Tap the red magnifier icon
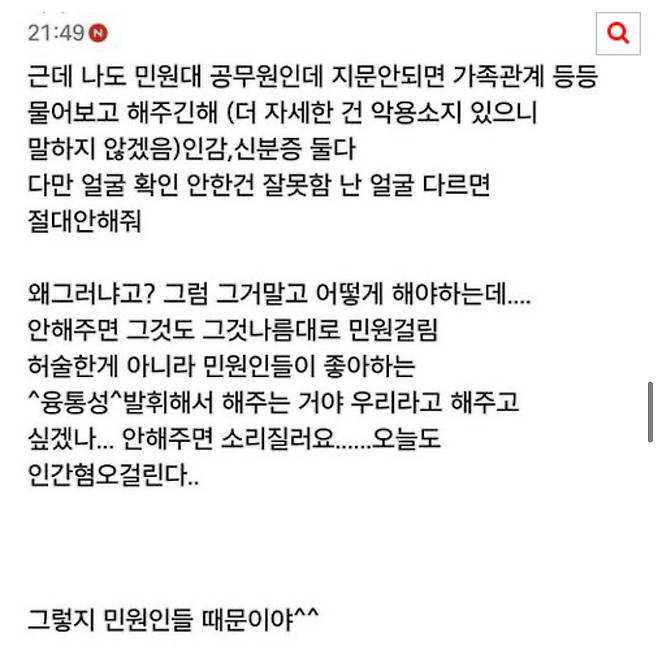 (x=618, y=35)
